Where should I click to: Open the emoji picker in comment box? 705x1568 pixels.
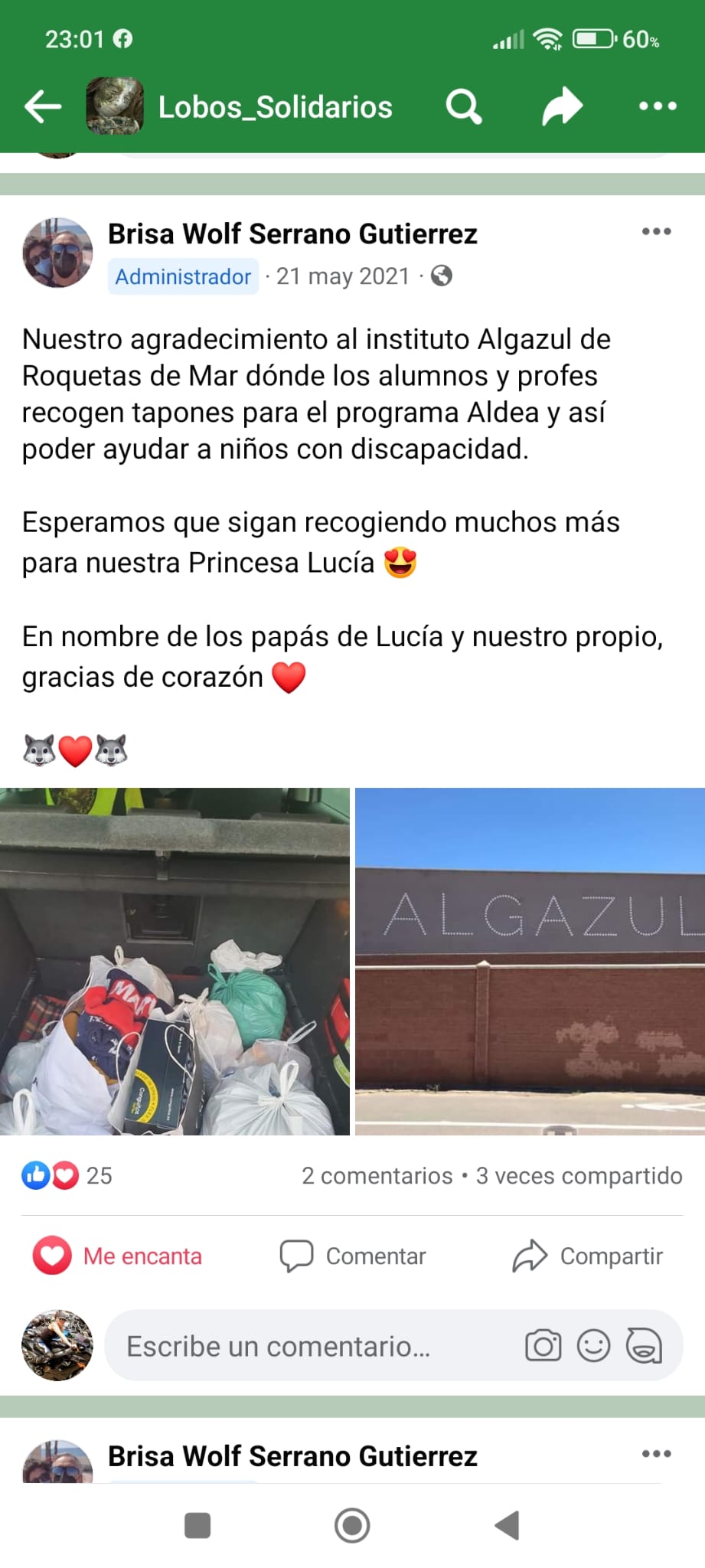click(x=593, y=1346)
